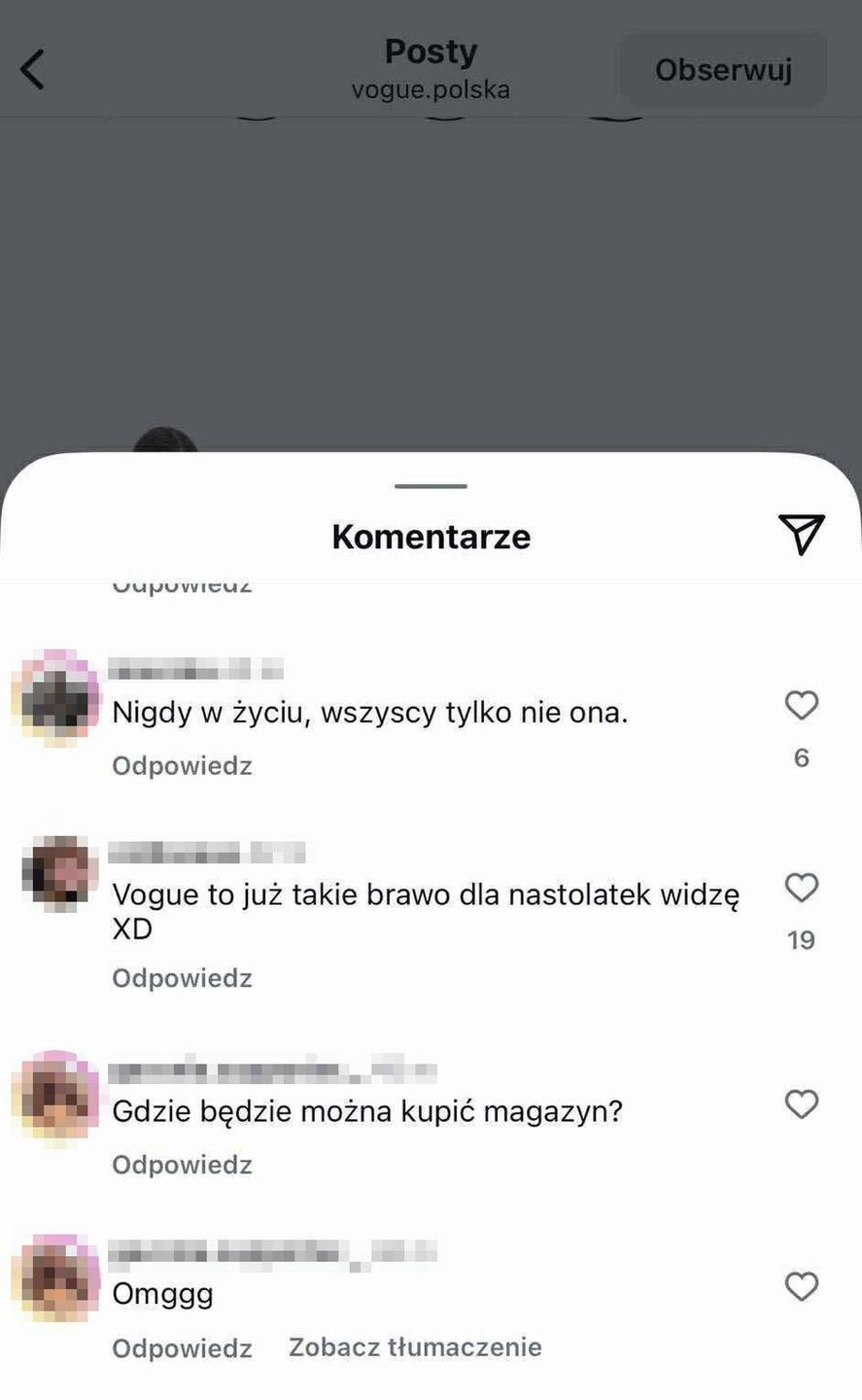Open the avatar beside the 'Gdzie będzie można kupić magazyn?' comment
This screenshot has height=1400, width=862.
pos(56,1097)
